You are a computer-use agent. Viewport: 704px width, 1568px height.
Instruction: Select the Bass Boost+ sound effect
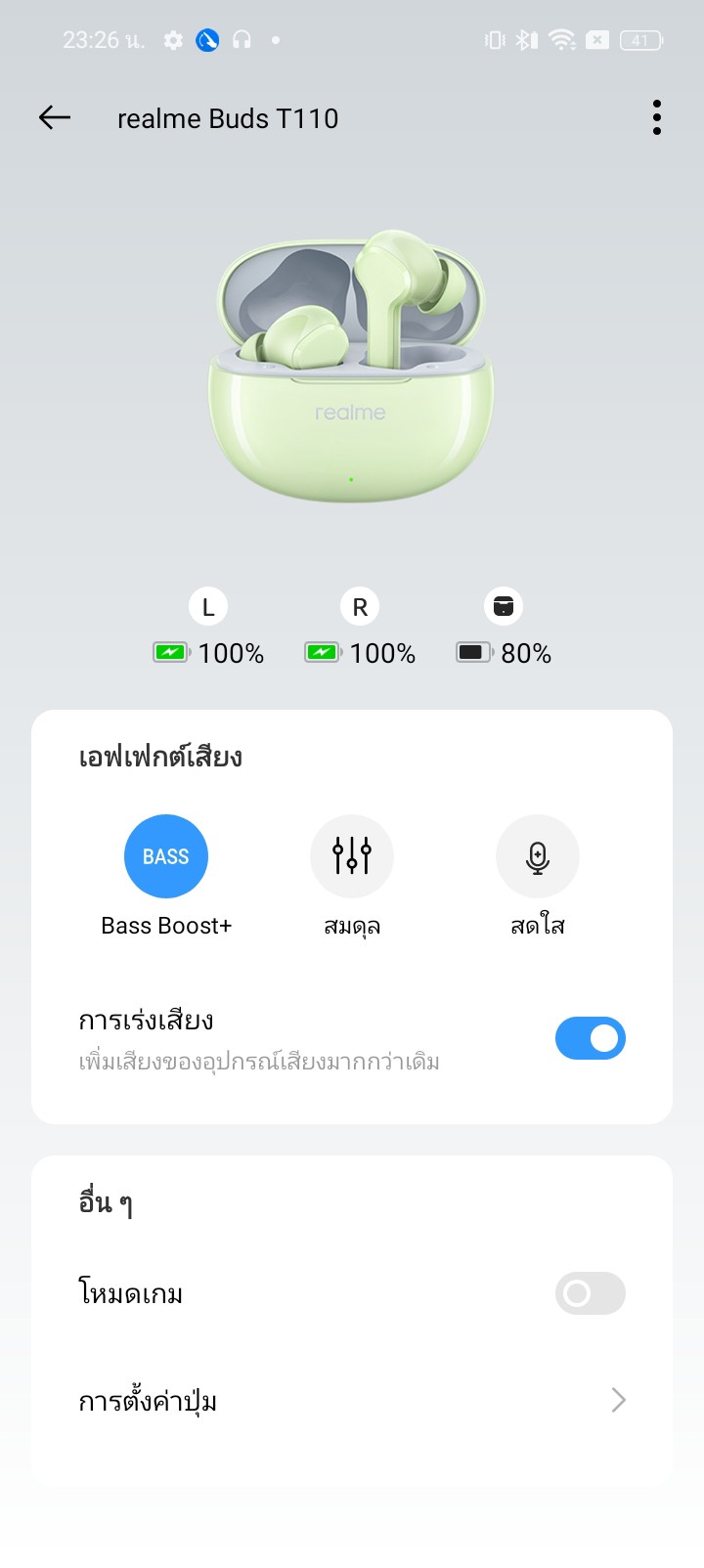166,856
